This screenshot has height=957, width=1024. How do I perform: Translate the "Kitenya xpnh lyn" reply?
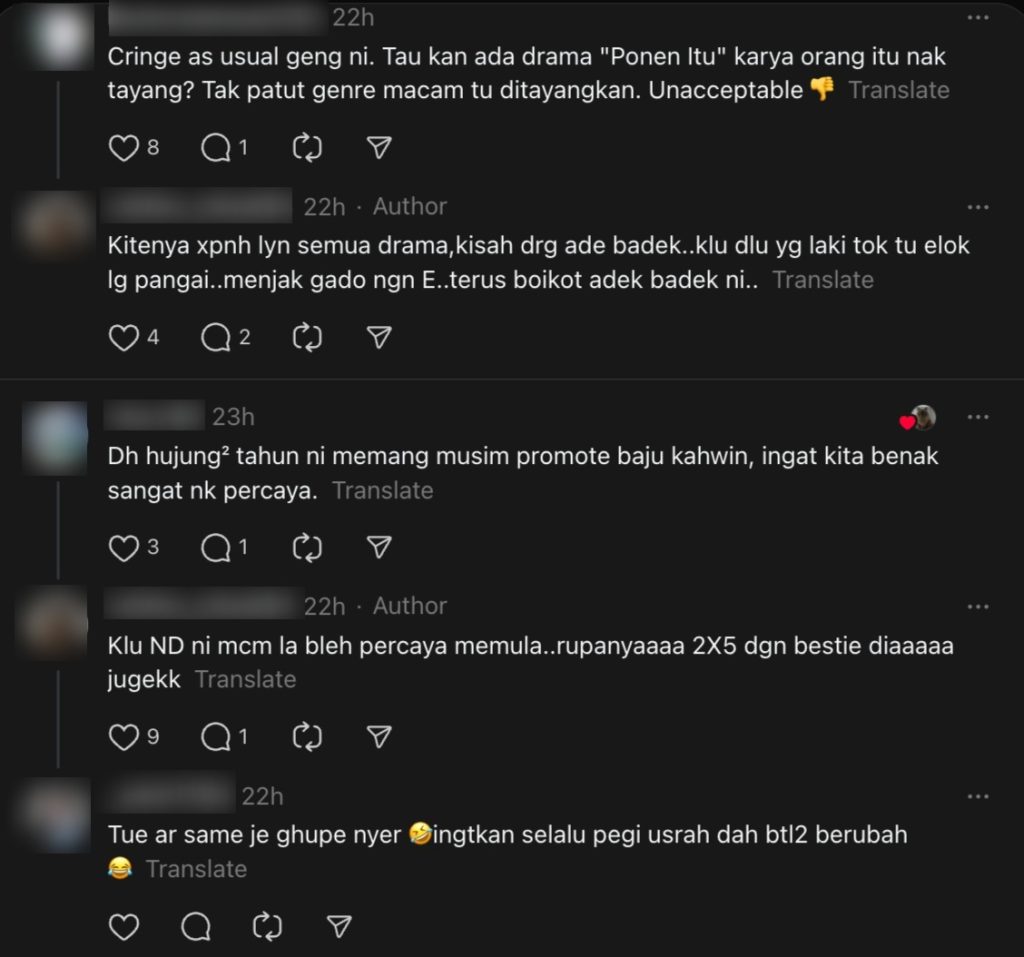[822, 280]
